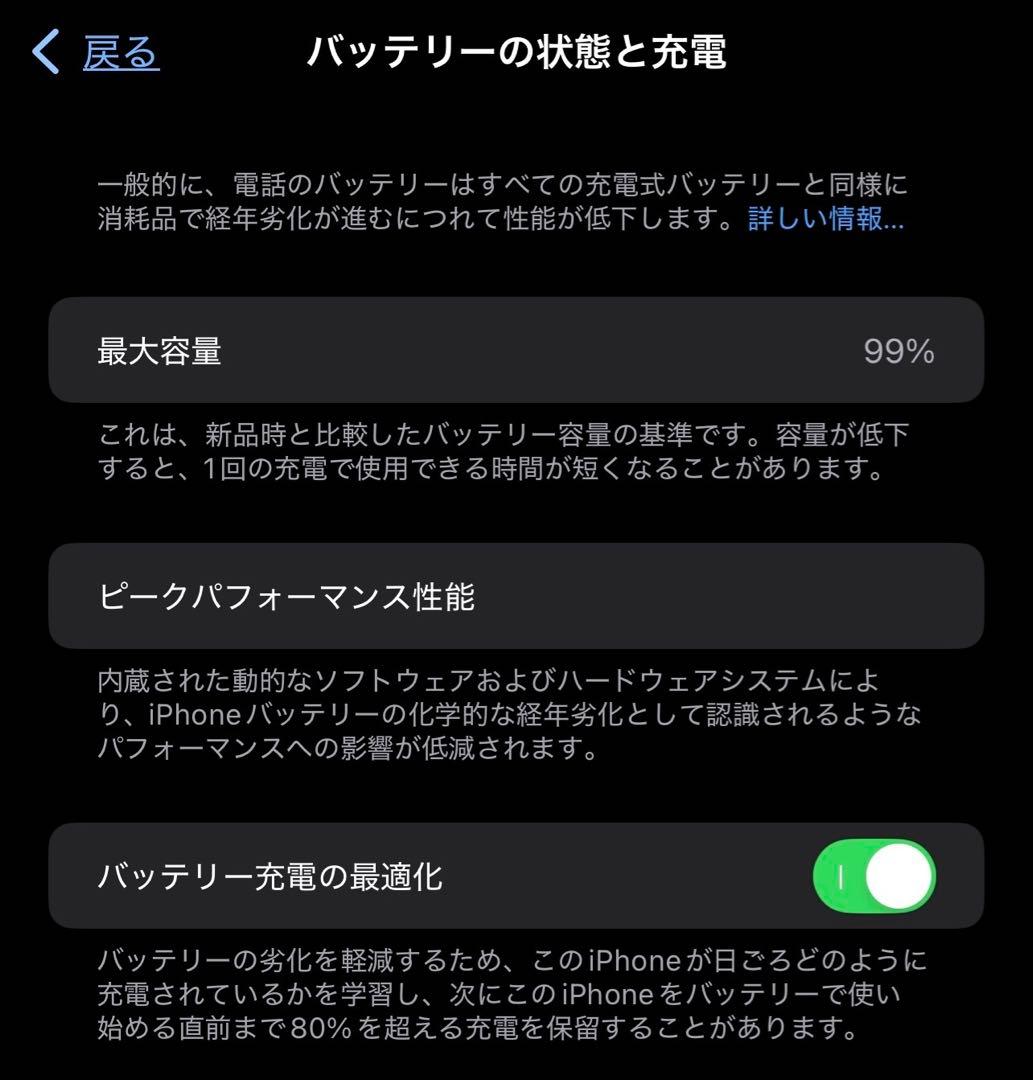
Task: Open ピークパフォーマンス性能 settings row
Action: [x=516, y=597]
